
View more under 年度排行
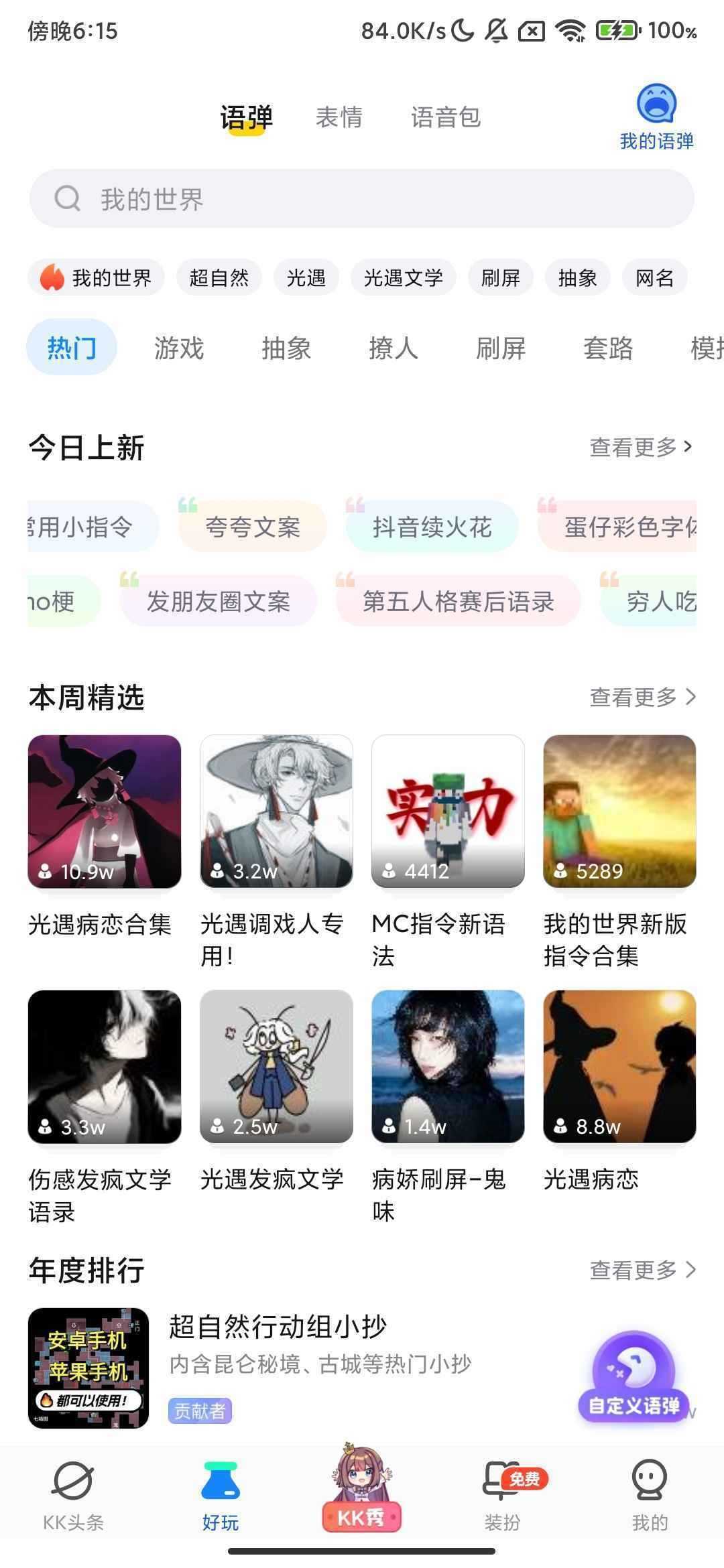coord(642,1269)
